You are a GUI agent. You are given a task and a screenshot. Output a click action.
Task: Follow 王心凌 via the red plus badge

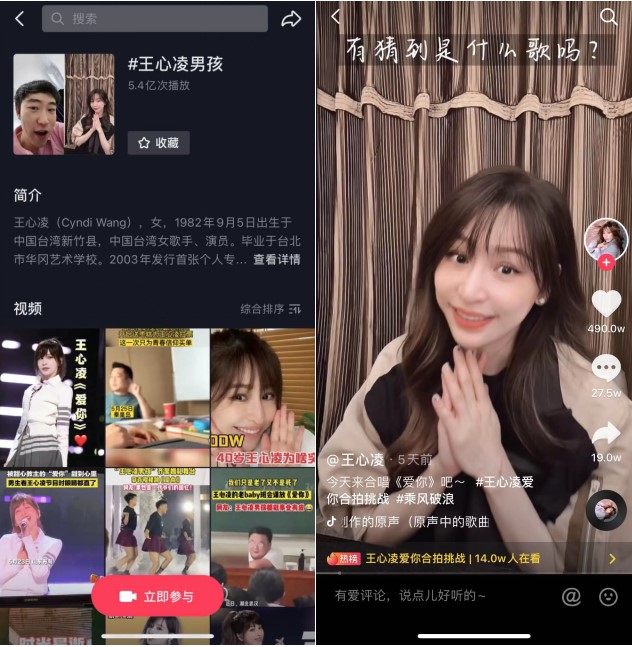(606, 262)
